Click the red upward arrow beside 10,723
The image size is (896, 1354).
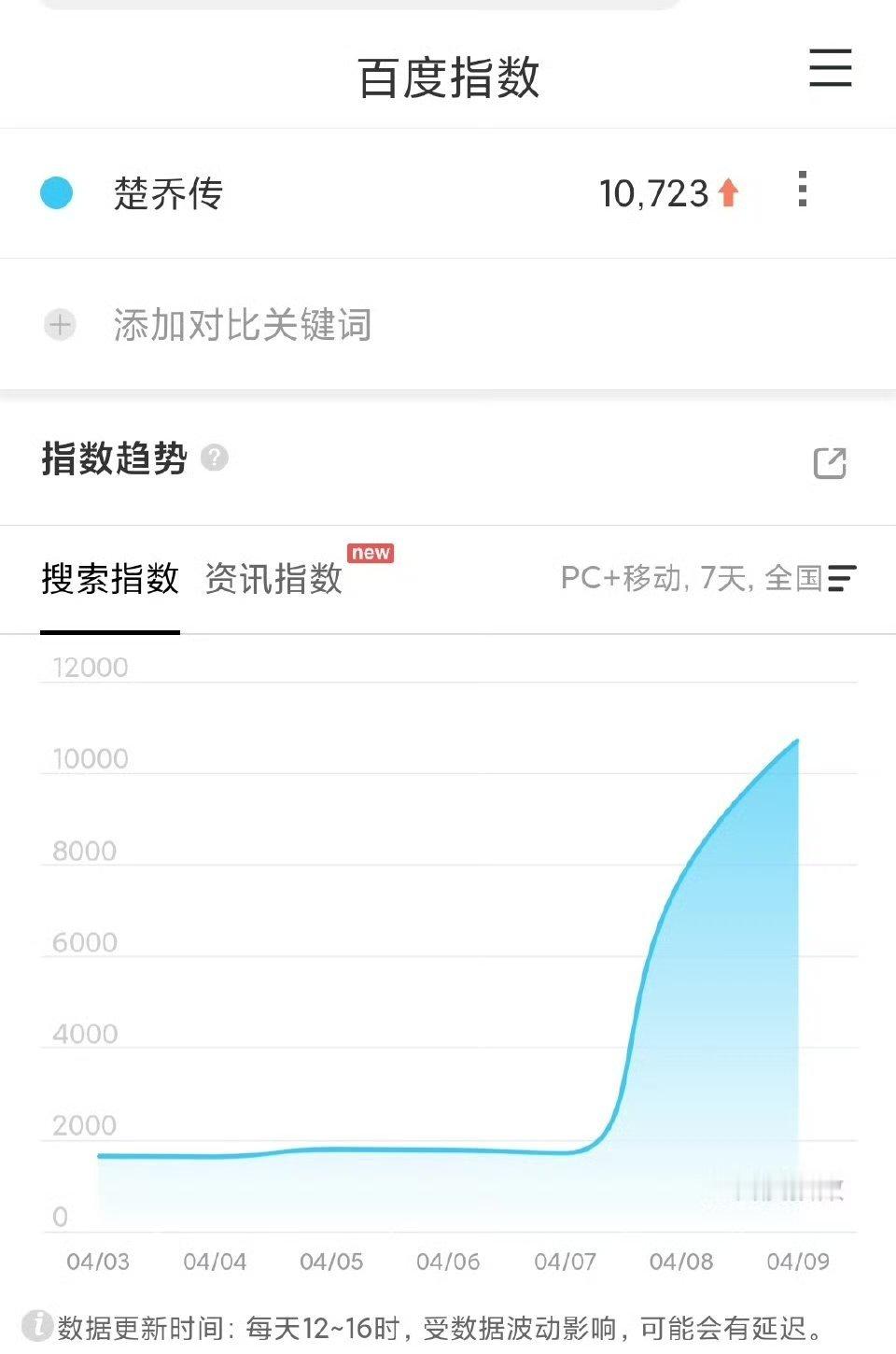point(727,190)
